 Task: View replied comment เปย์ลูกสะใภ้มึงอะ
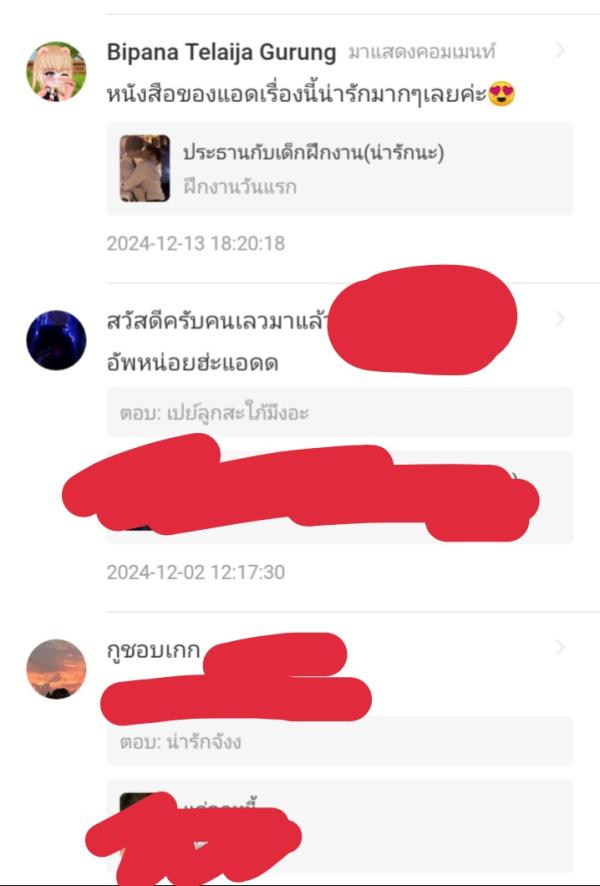340,412
